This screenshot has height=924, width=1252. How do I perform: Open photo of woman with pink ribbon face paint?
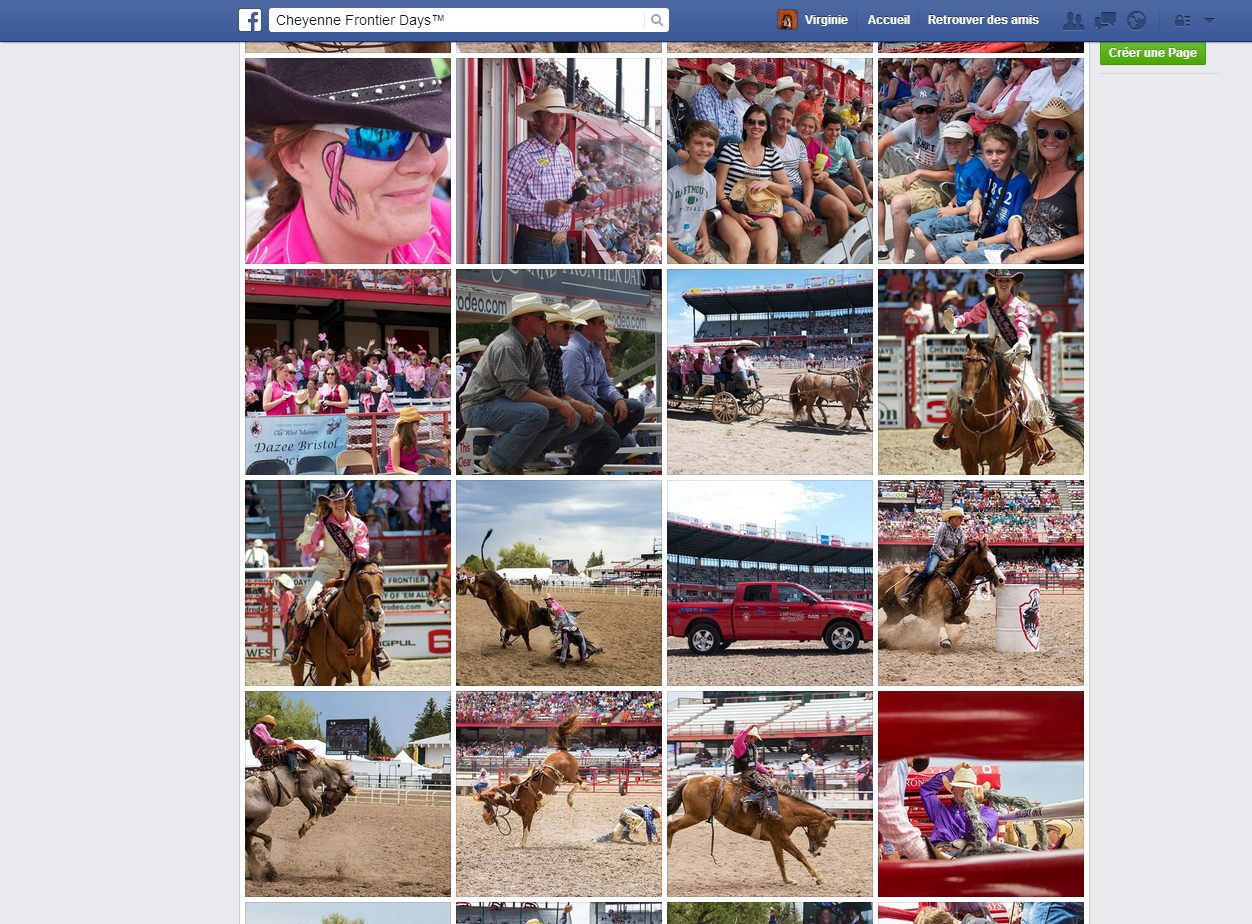point(348,161)
